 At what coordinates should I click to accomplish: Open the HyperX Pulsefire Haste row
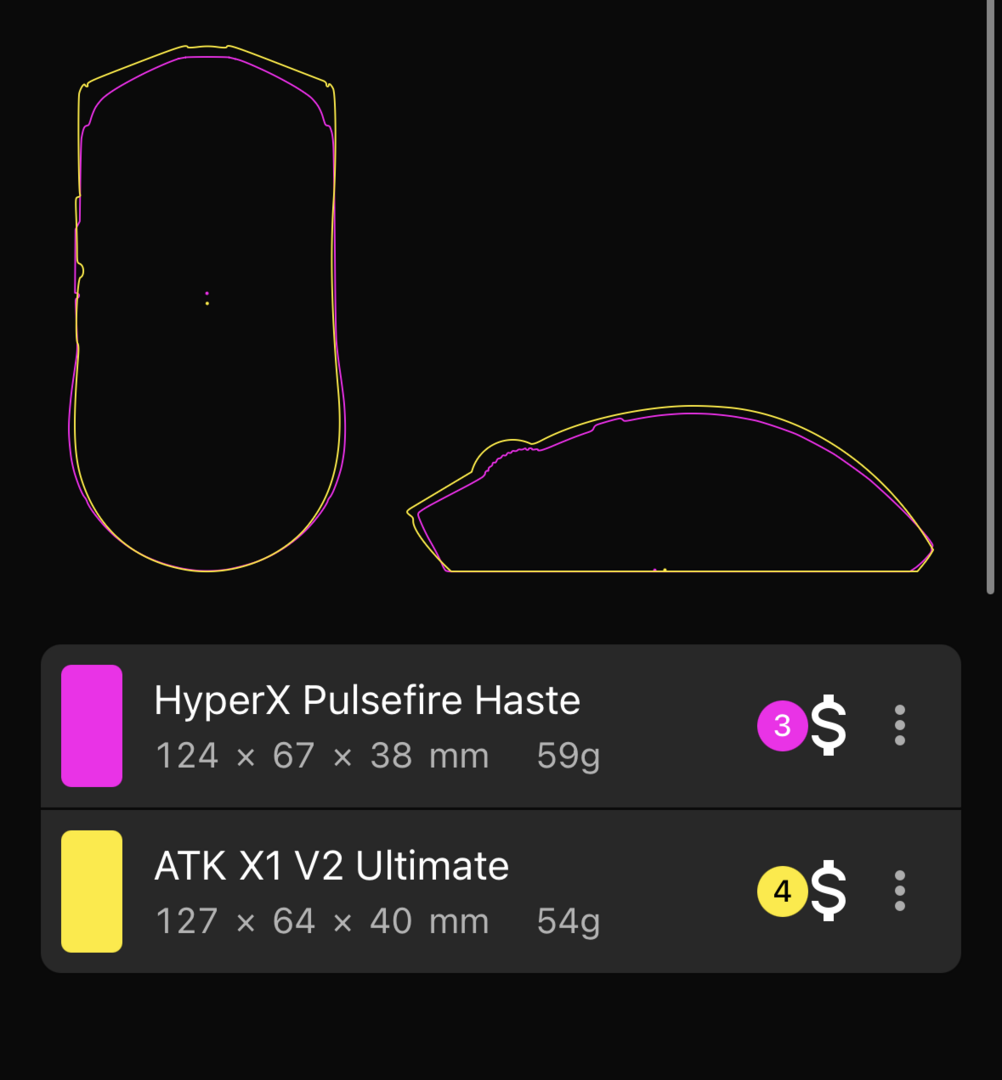(x=400, y=726)
